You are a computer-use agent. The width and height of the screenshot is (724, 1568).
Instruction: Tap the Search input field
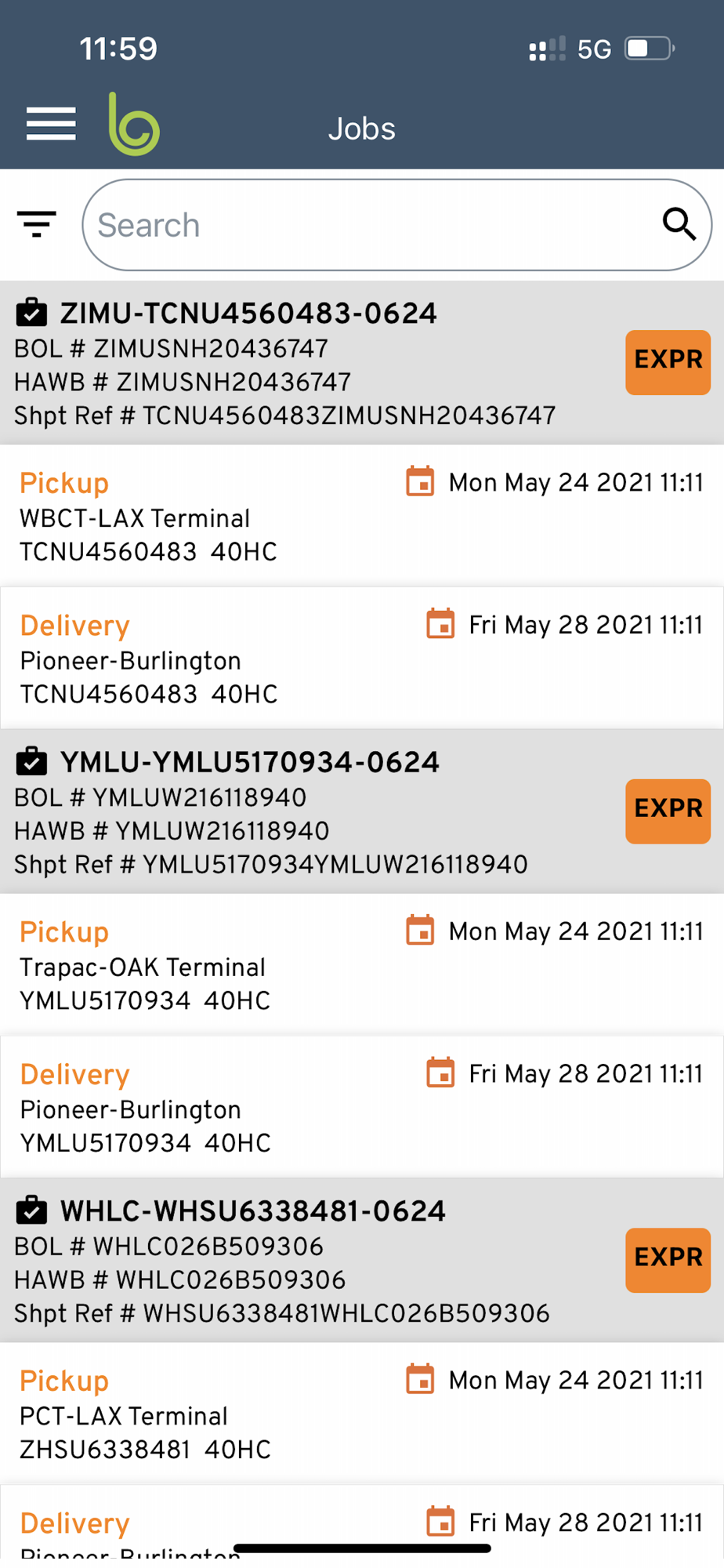[368, 225]
